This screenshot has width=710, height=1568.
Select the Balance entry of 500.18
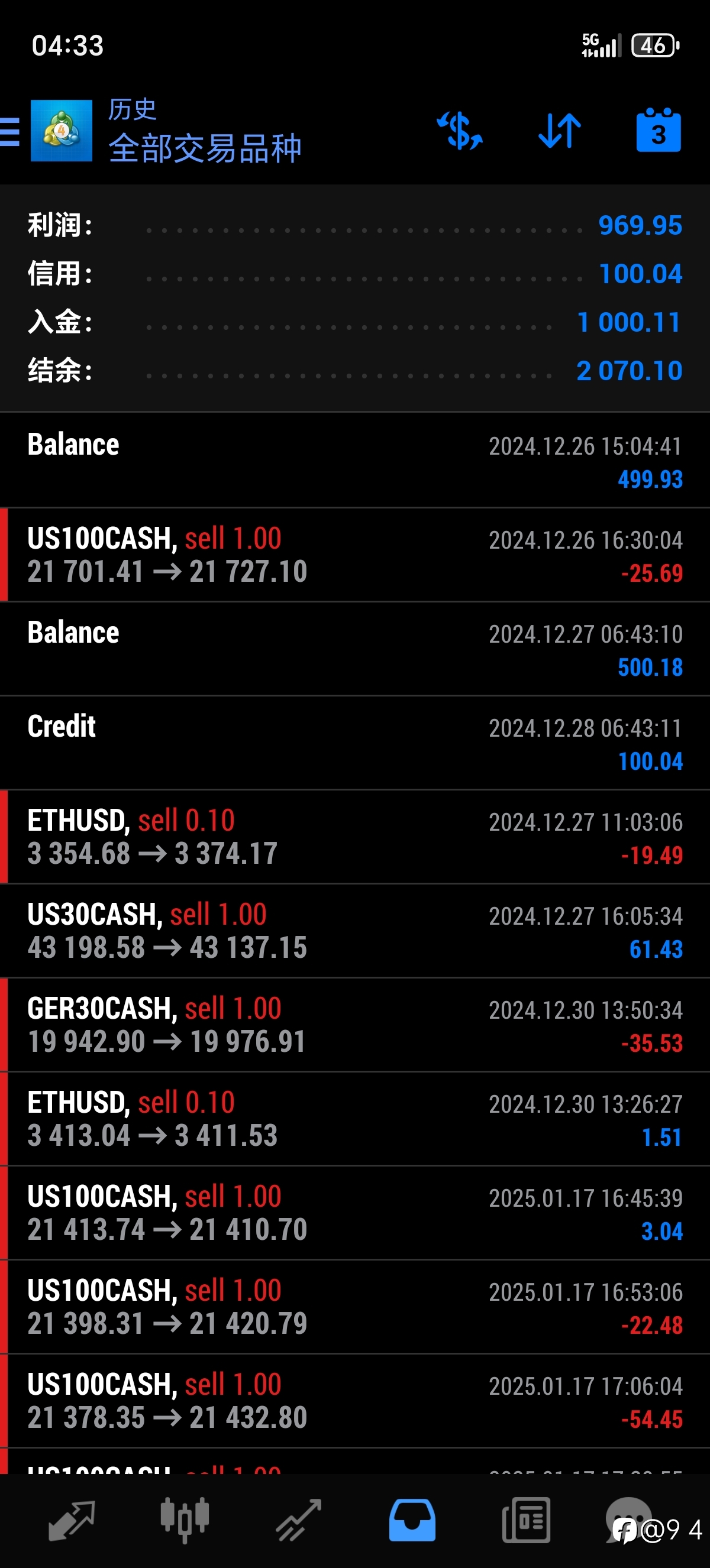click(355, 649)
